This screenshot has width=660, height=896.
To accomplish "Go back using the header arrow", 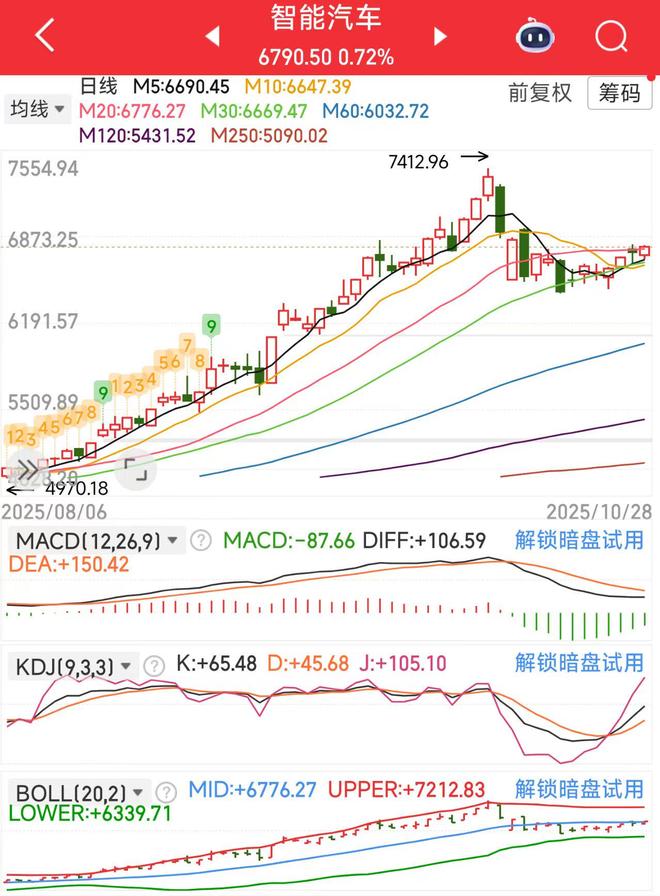I will click(44, 36).
